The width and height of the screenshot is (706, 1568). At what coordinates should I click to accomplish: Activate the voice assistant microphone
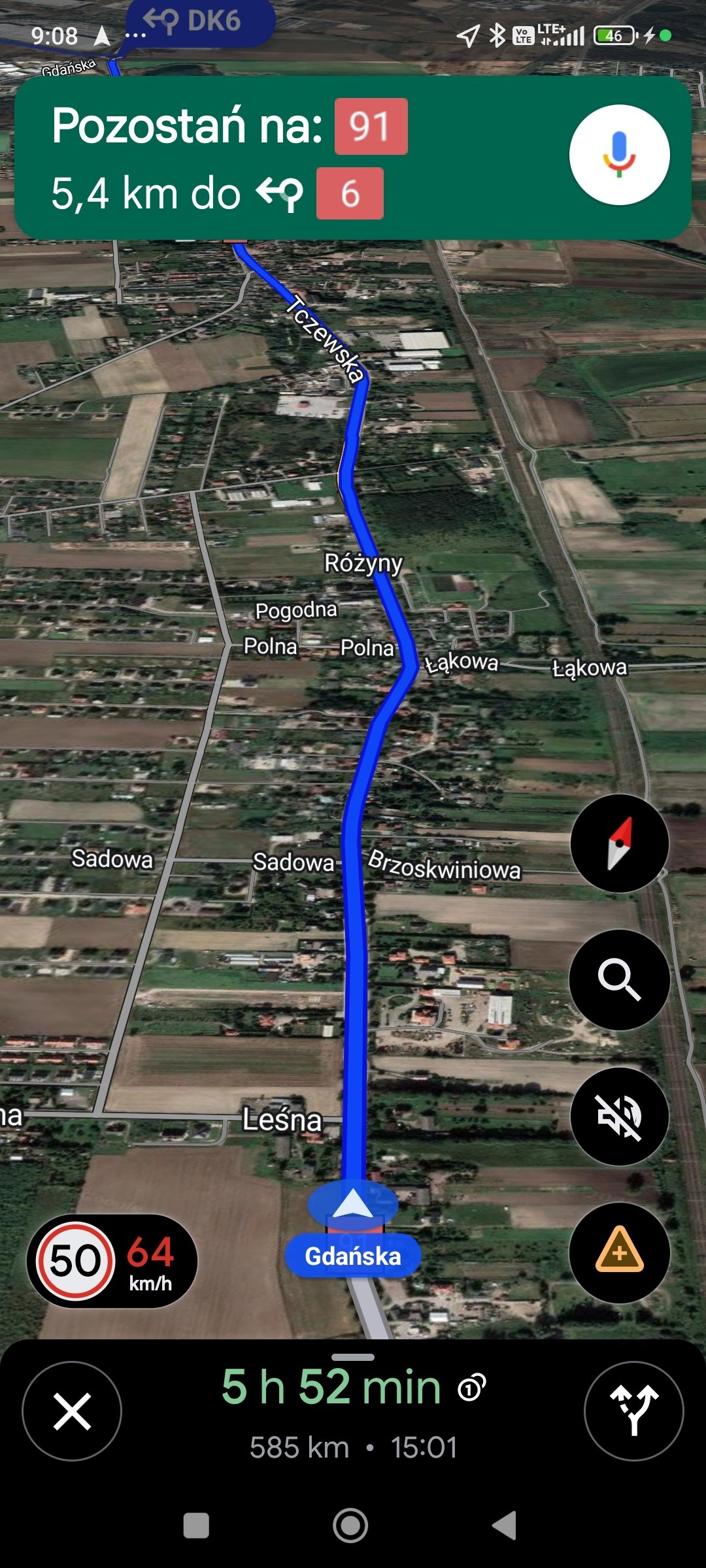[x=619, y=155]
